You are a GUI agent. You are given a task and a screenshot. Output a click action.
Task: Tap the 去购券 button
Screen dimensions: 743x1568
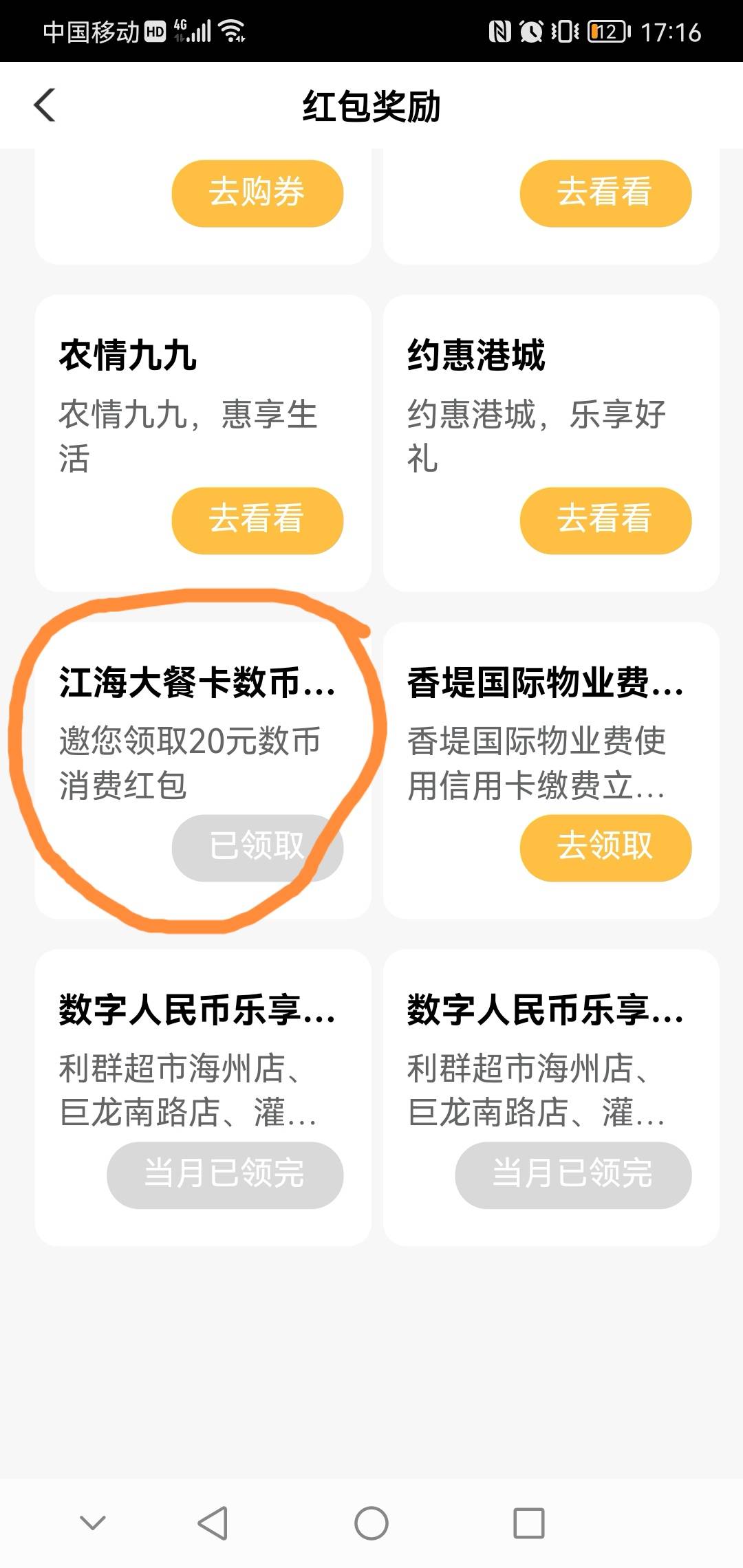(x=257, y=193)
